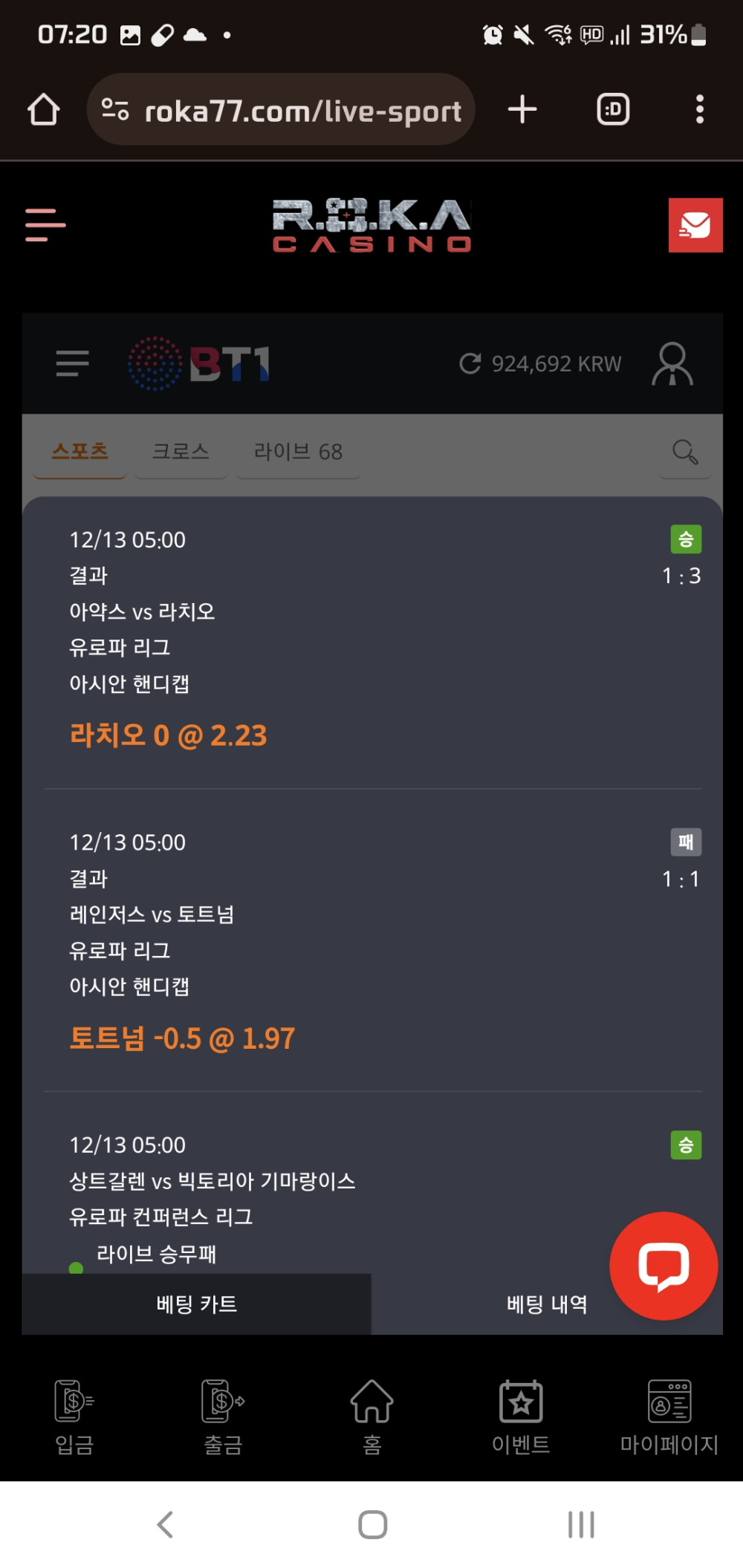
Task: Switch to the 크로스 tab
Action: (181, 451)
